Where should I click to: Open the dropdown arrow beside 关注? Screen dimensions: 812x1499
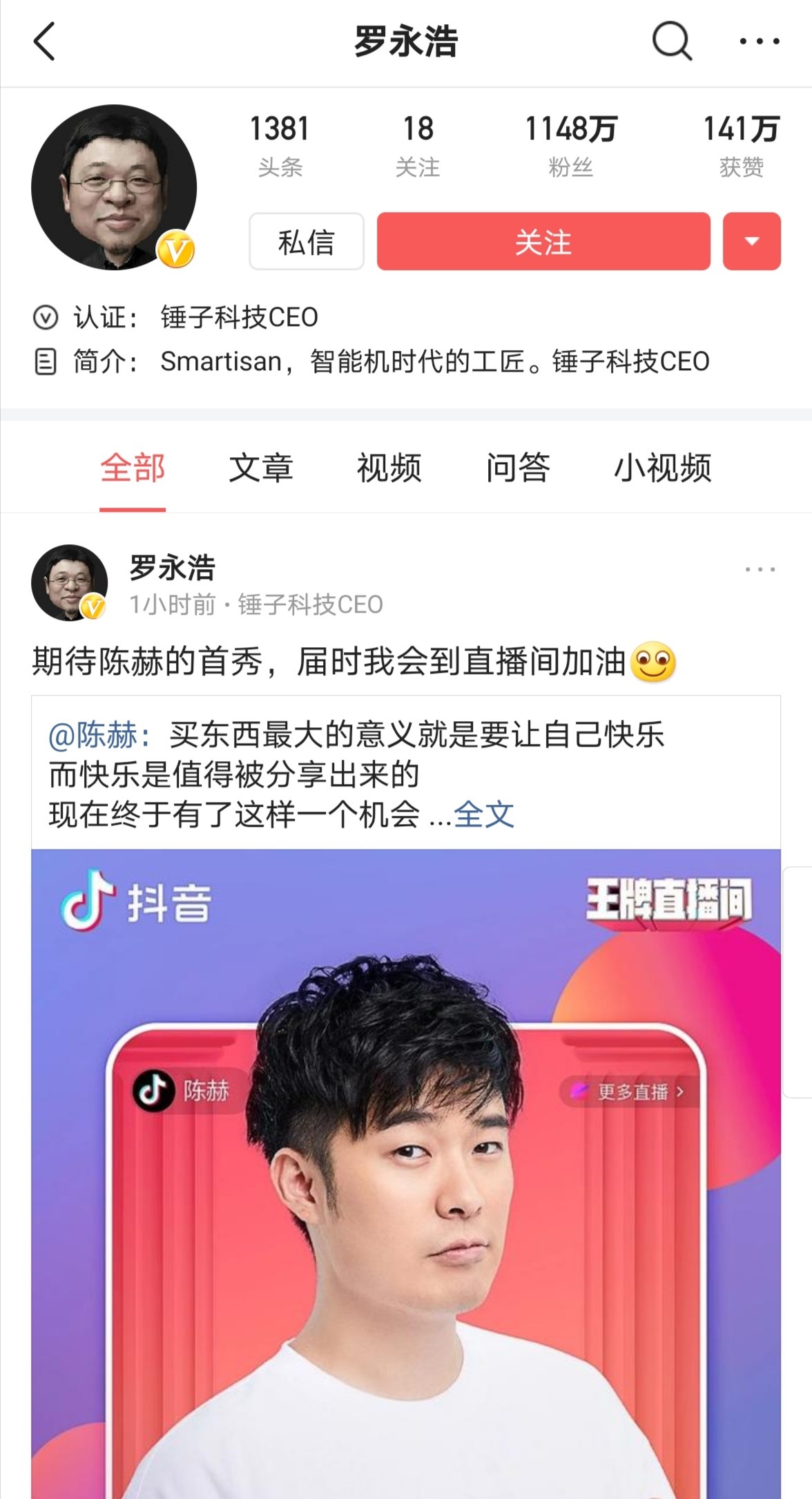pos(749,242)
